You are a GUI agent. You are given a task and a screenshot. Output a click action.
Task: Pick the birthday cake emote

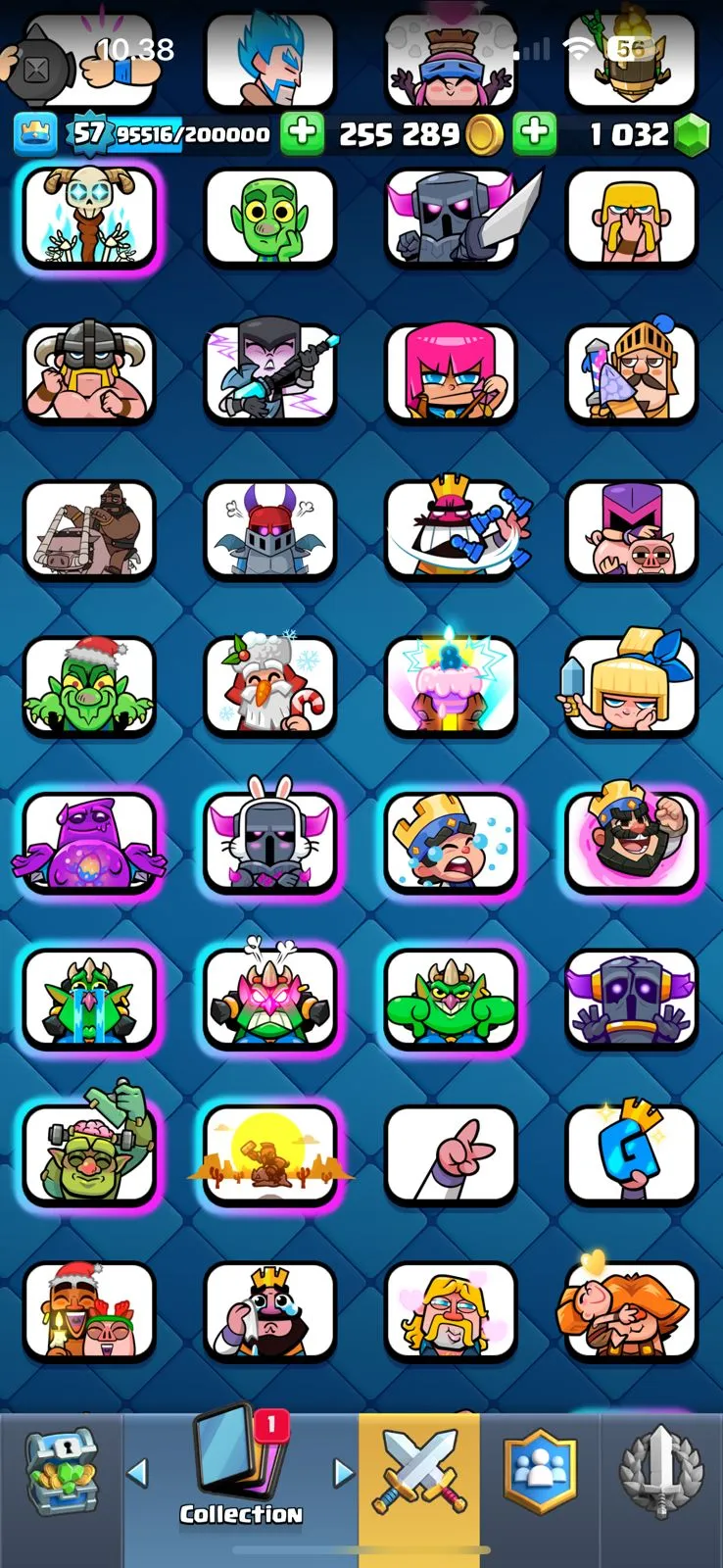click(451, 686)
